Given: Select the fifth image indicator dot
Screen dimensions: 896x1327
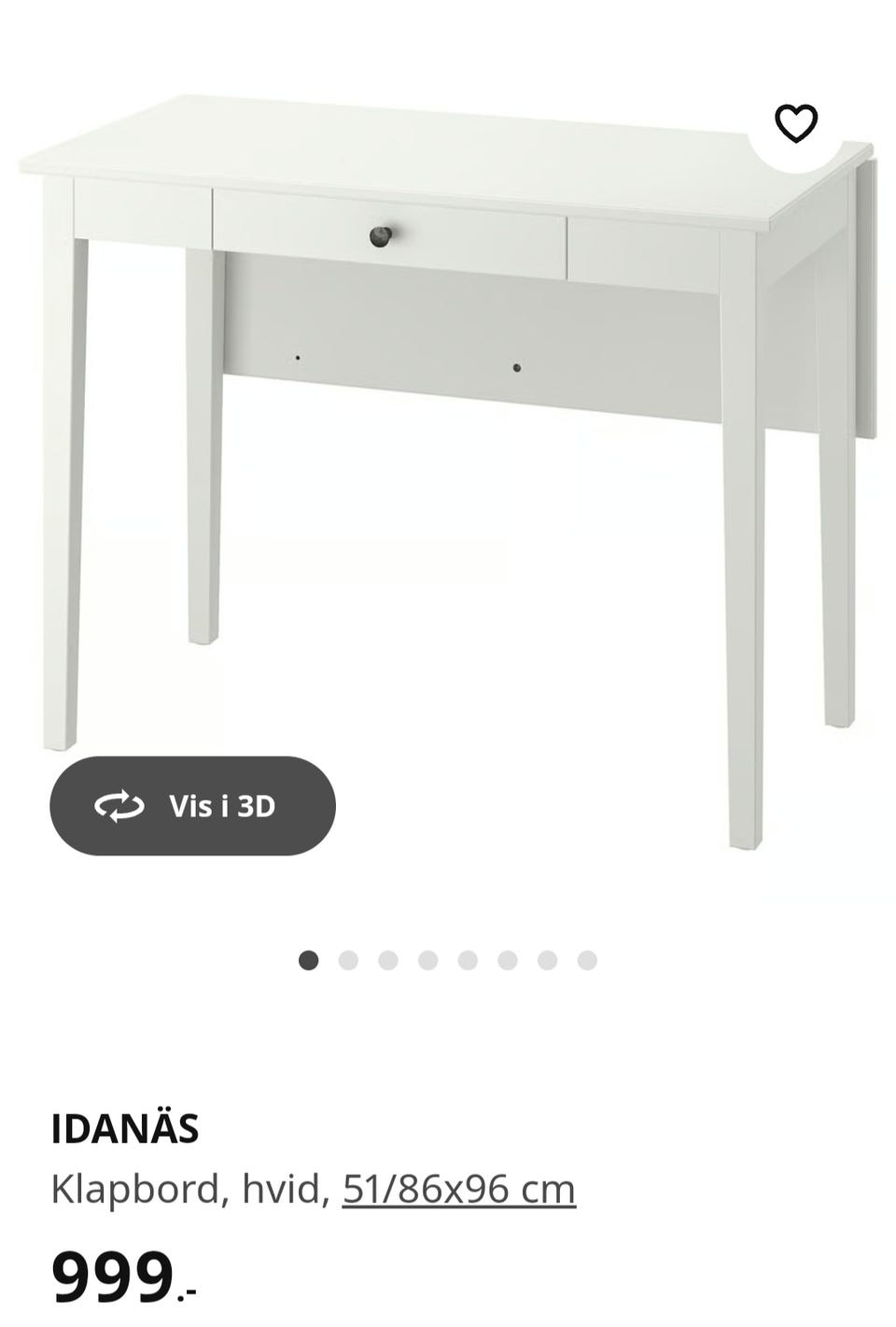Looking at the screenshot, I should [x=467, y=957].
